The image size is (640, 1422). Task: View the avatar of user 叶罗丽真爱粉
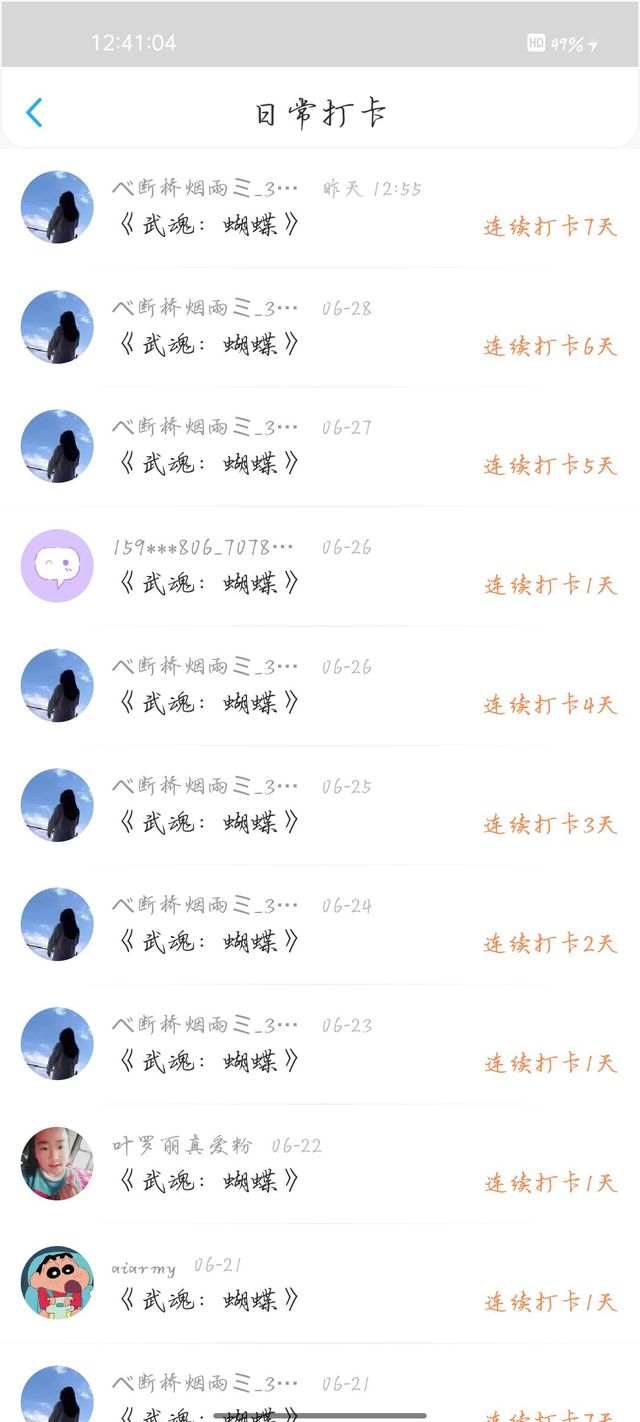pyautogui.click(x=57, y=1164)
